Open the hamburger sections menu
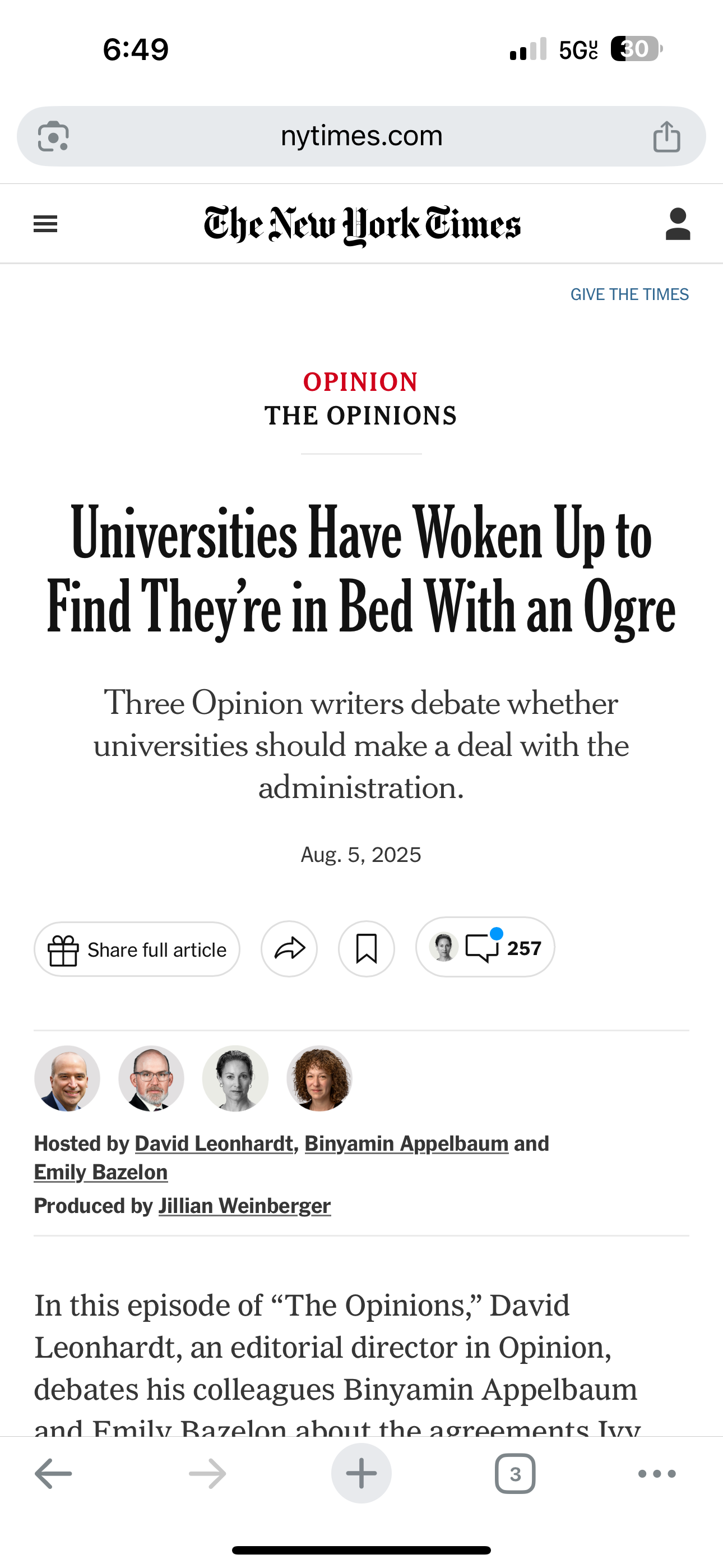This screenshot has height=1568, width=723. pos(45,224)
